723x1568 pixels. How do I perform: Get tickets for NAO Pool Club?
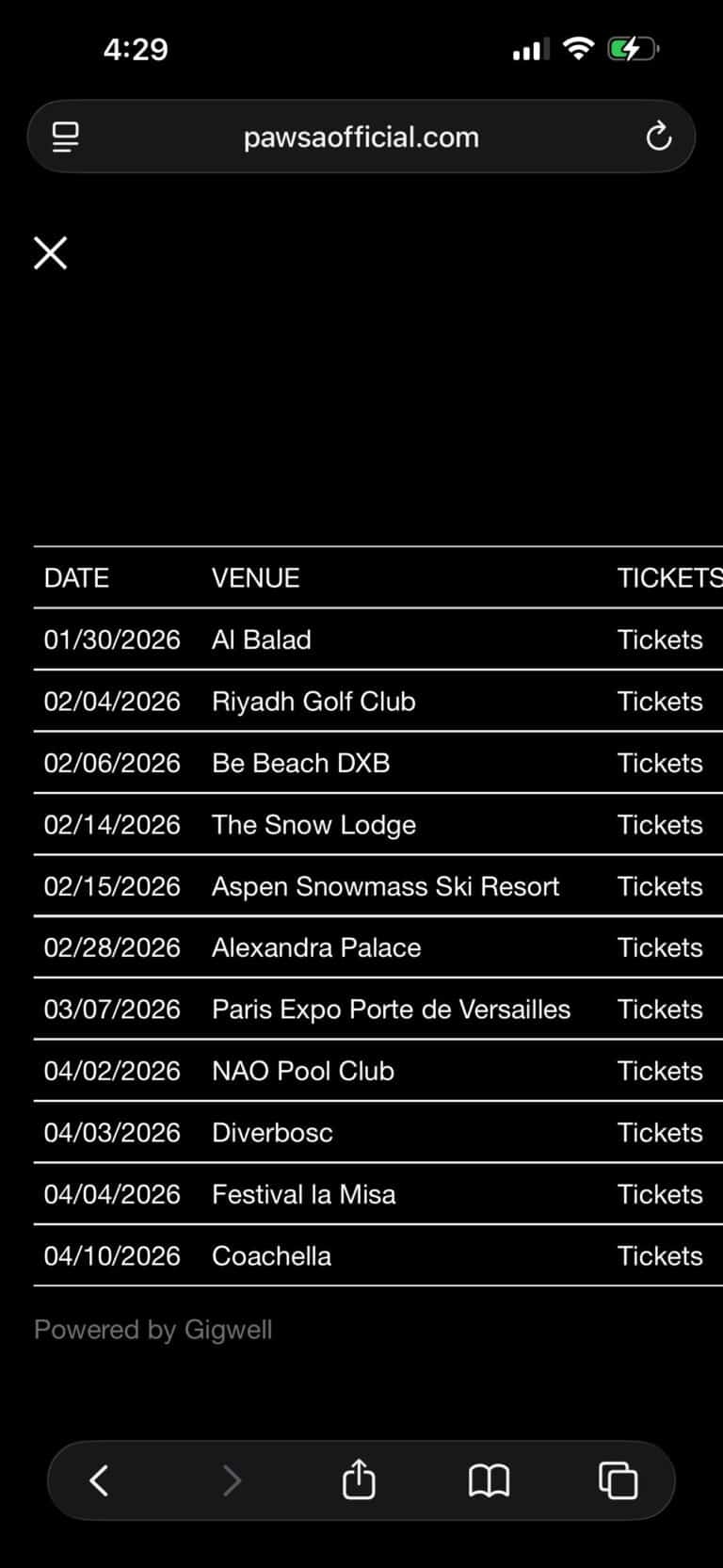coord(659,1071)
